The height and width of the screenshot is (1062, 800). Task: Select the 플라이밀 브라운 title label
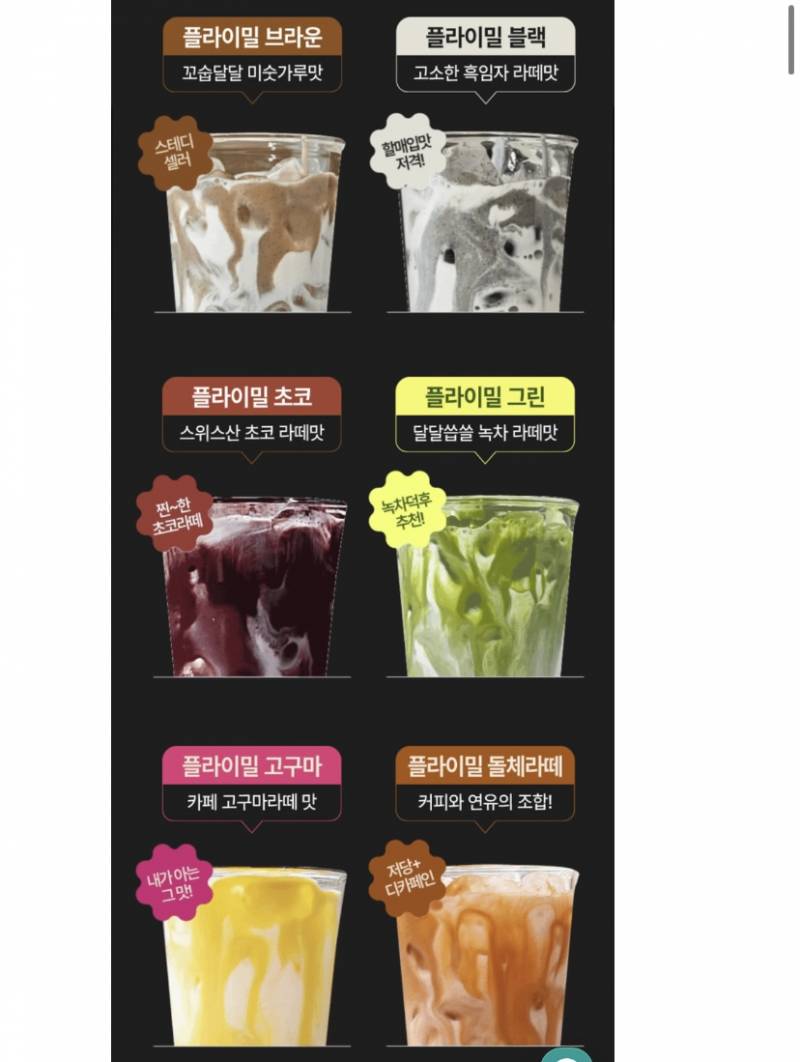point(255,35)
